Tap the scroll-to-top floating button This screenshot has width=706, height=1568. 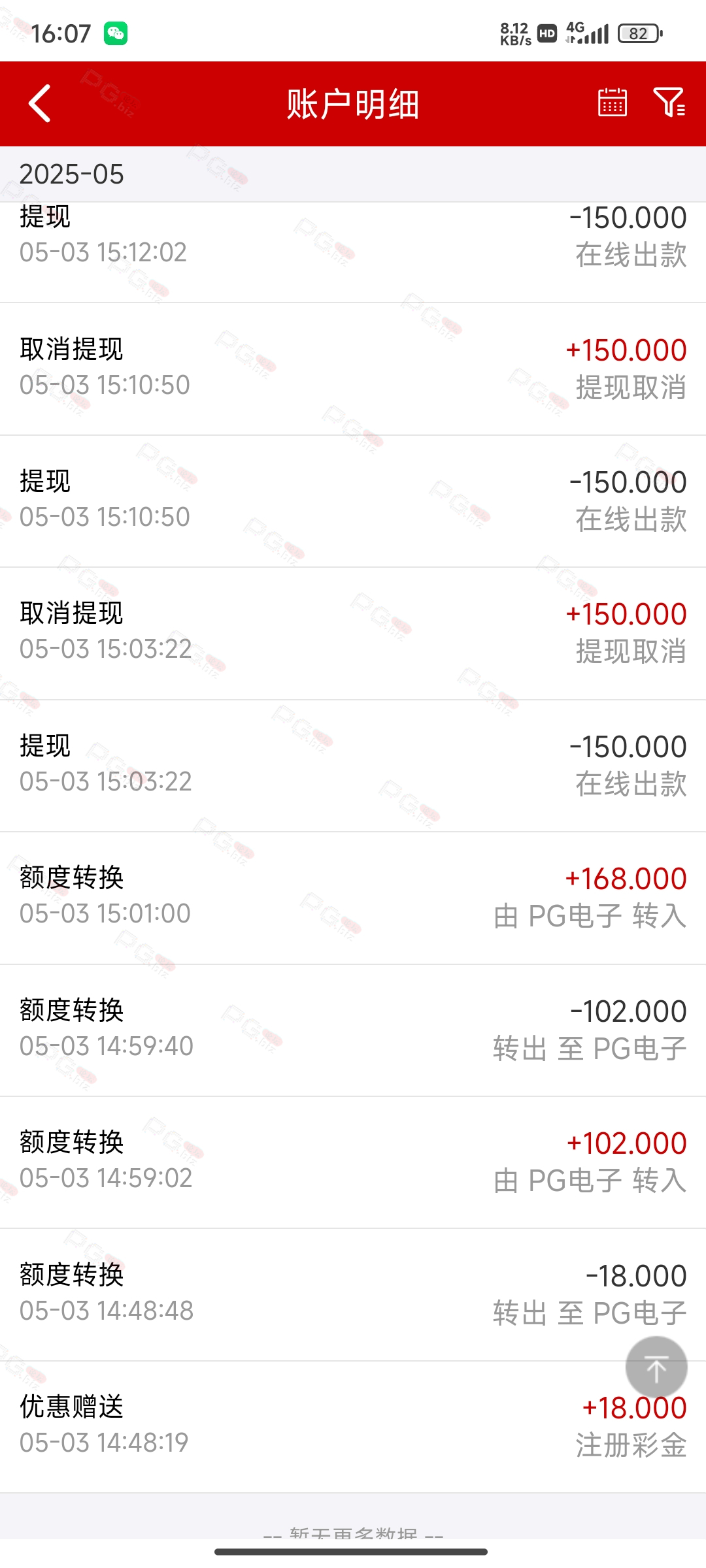tap(656, 1367)
